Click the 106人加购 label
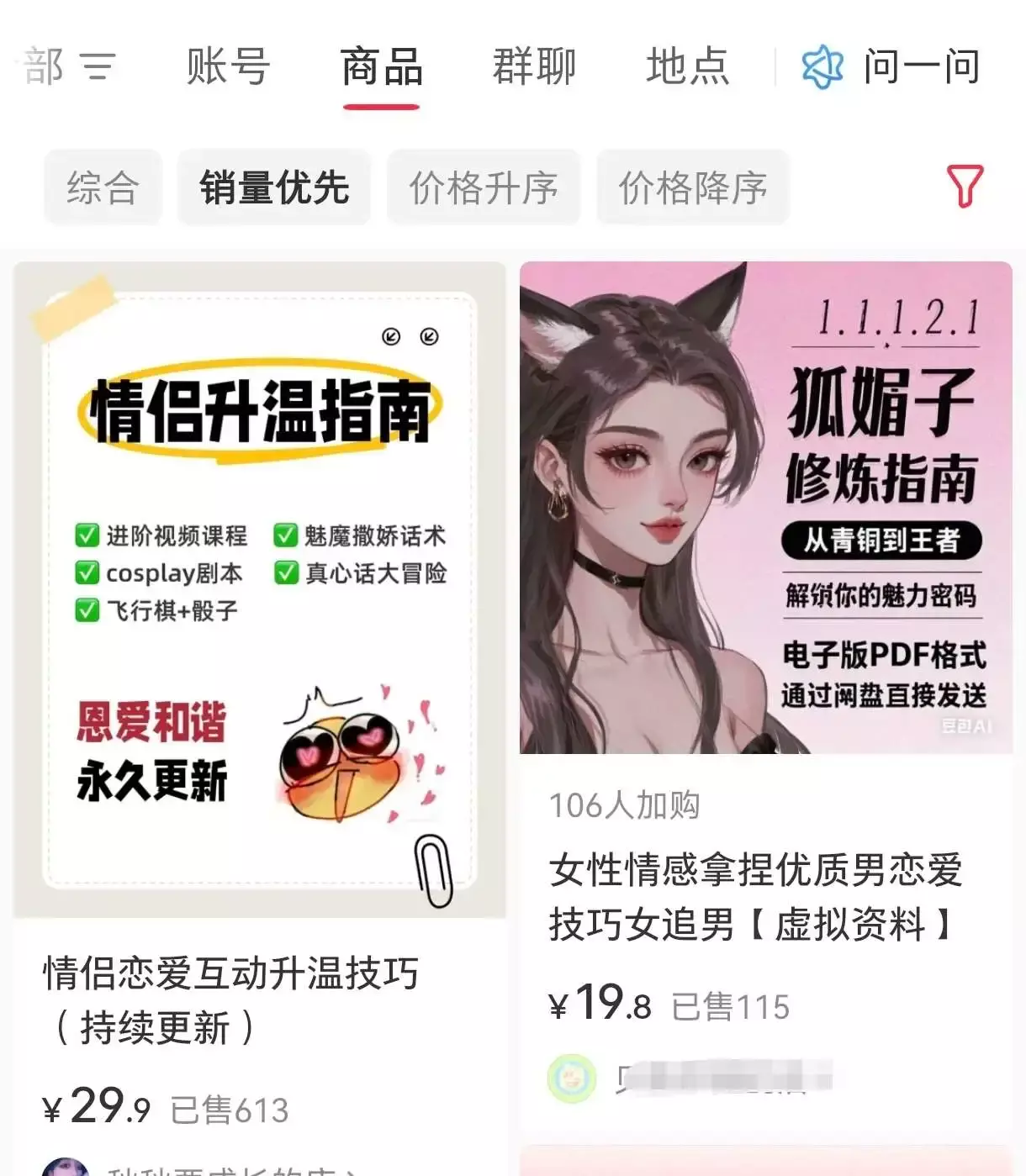The width and height of the screenshot is (1026, 1176). click(x=623, y=805)
